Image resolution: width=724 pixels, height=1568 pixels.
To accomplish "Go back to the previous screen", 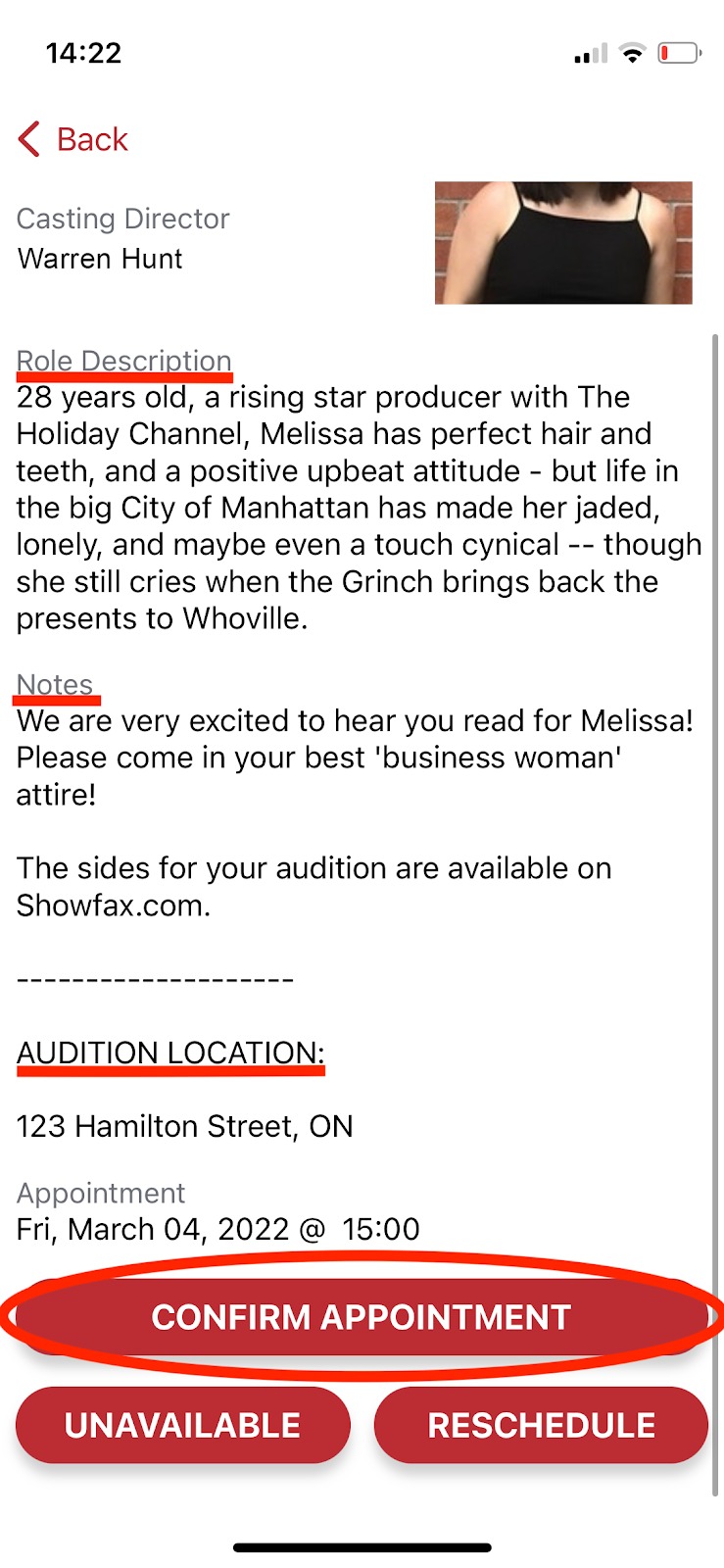I will coord(73,139).
